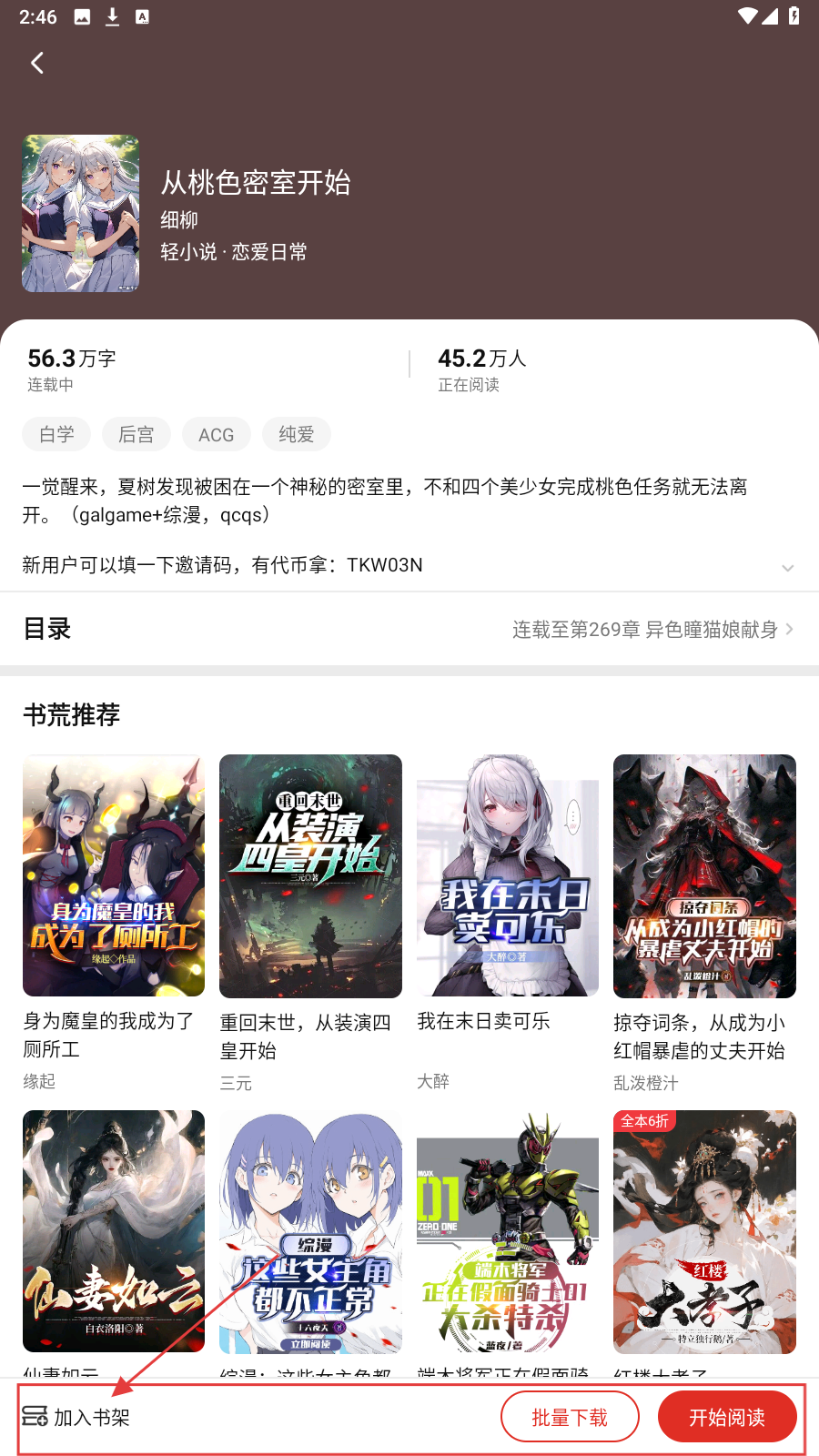Open the 正在假面骑士01大杀特杀 book cover

[x=508, y=1231]
